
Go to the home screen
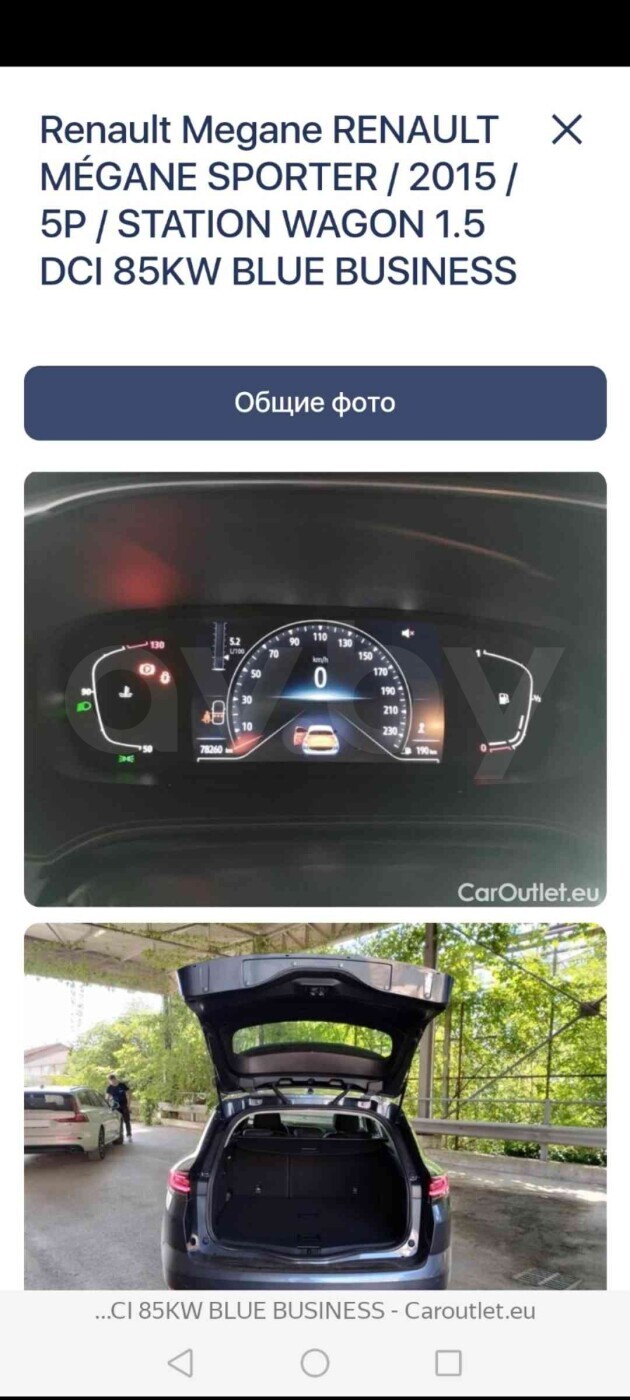point(315,1362)
